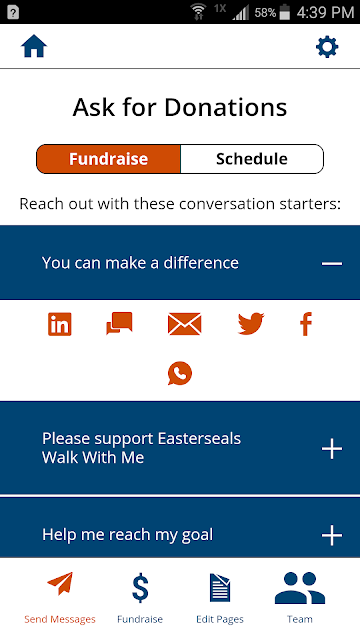Open the settings gear

[327, 47]
